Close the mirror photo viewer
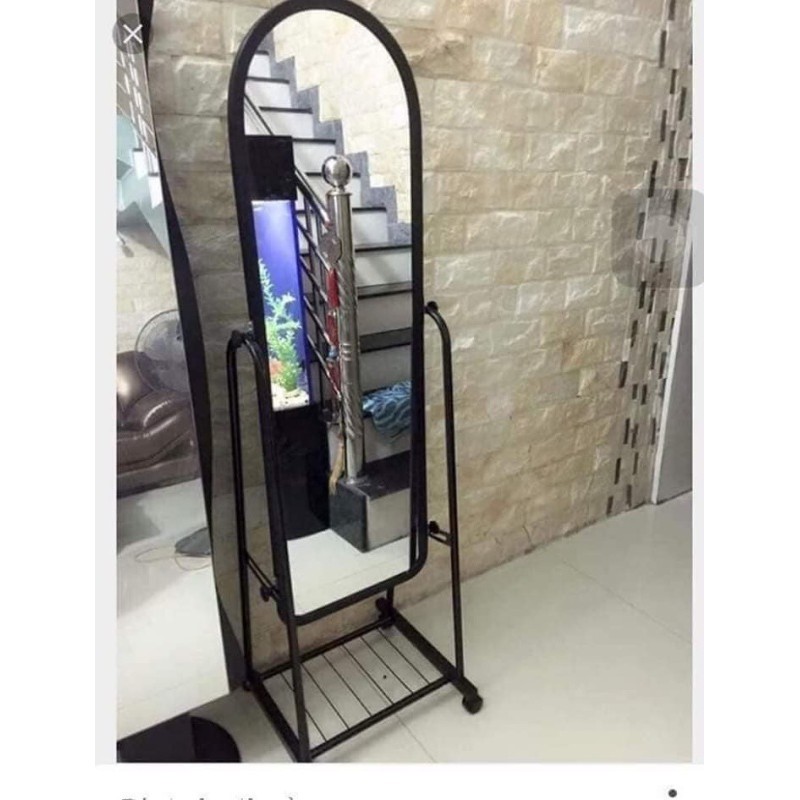The width and height of the screenshot is (800, 800). 132,35
